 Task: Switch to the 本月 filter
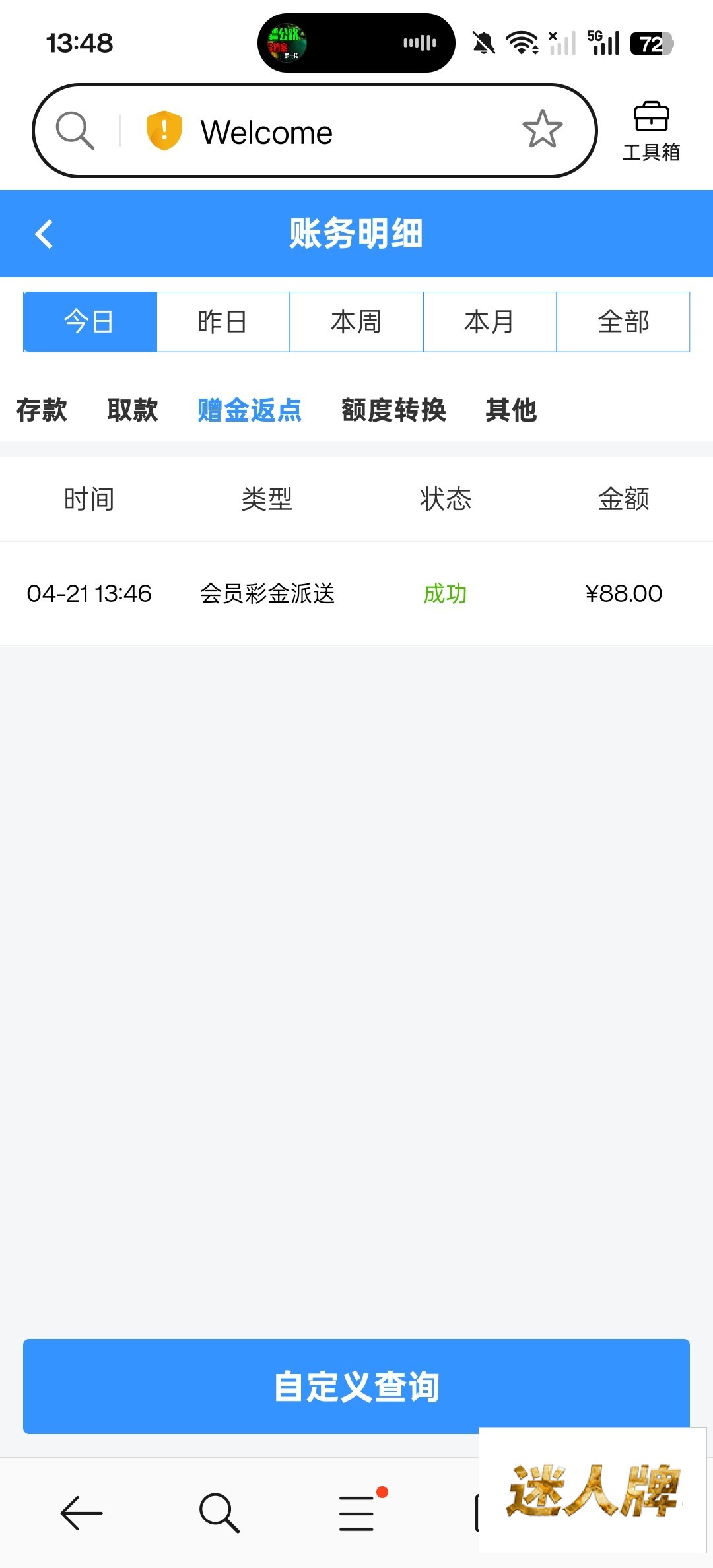490,322
